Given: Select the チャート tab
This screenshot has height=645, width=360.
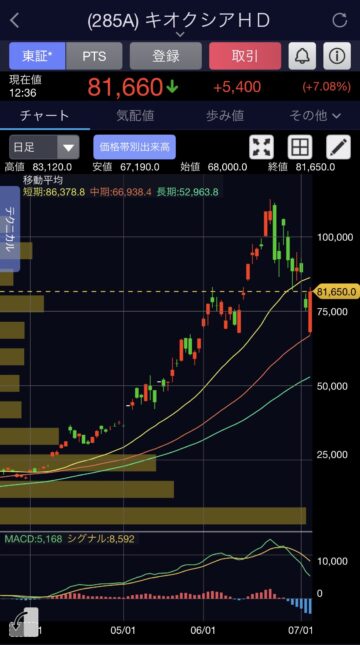Looking at the screenshot, I should pyautogui.click(x=44, y=116).
